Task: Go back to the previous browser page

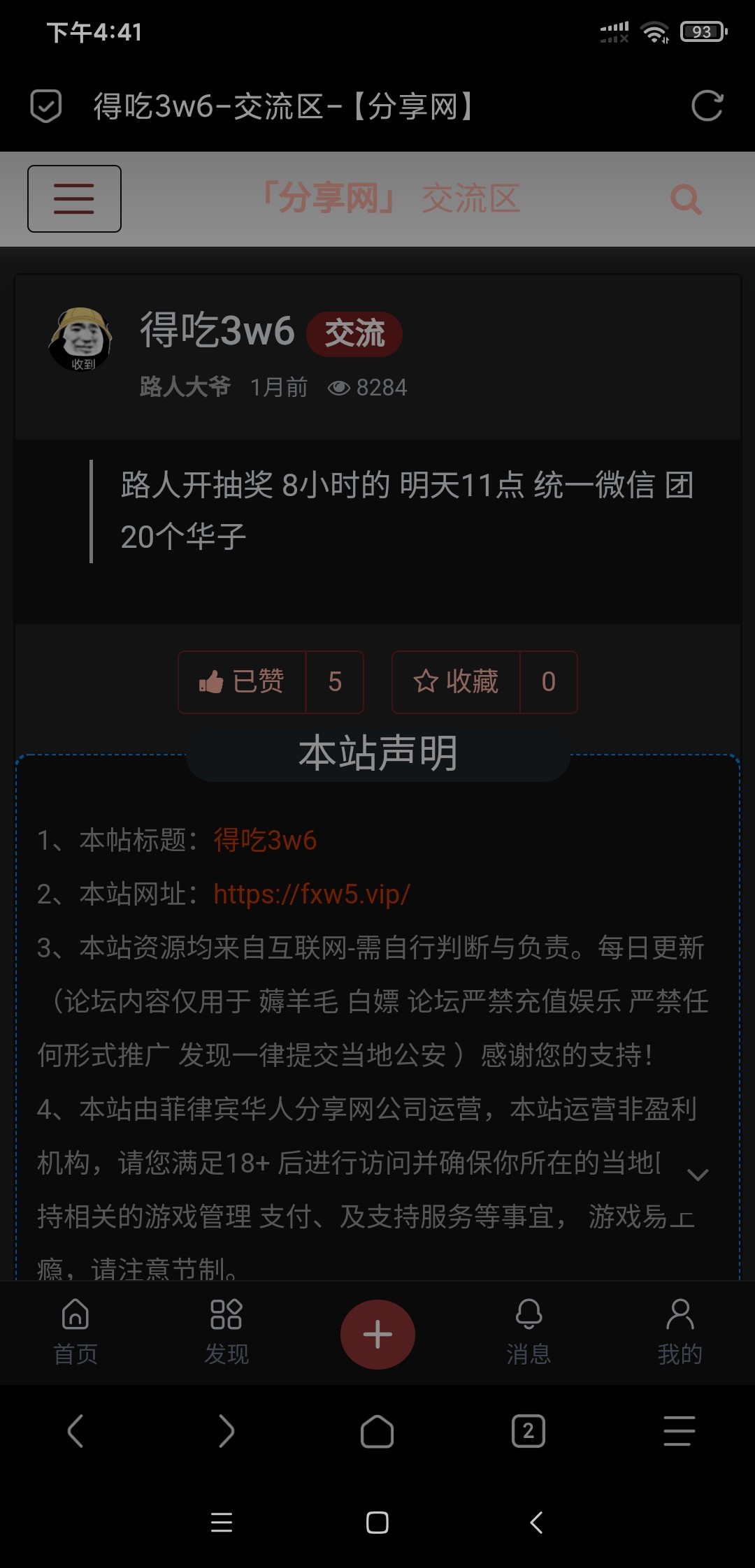Action: (75, 1431)
